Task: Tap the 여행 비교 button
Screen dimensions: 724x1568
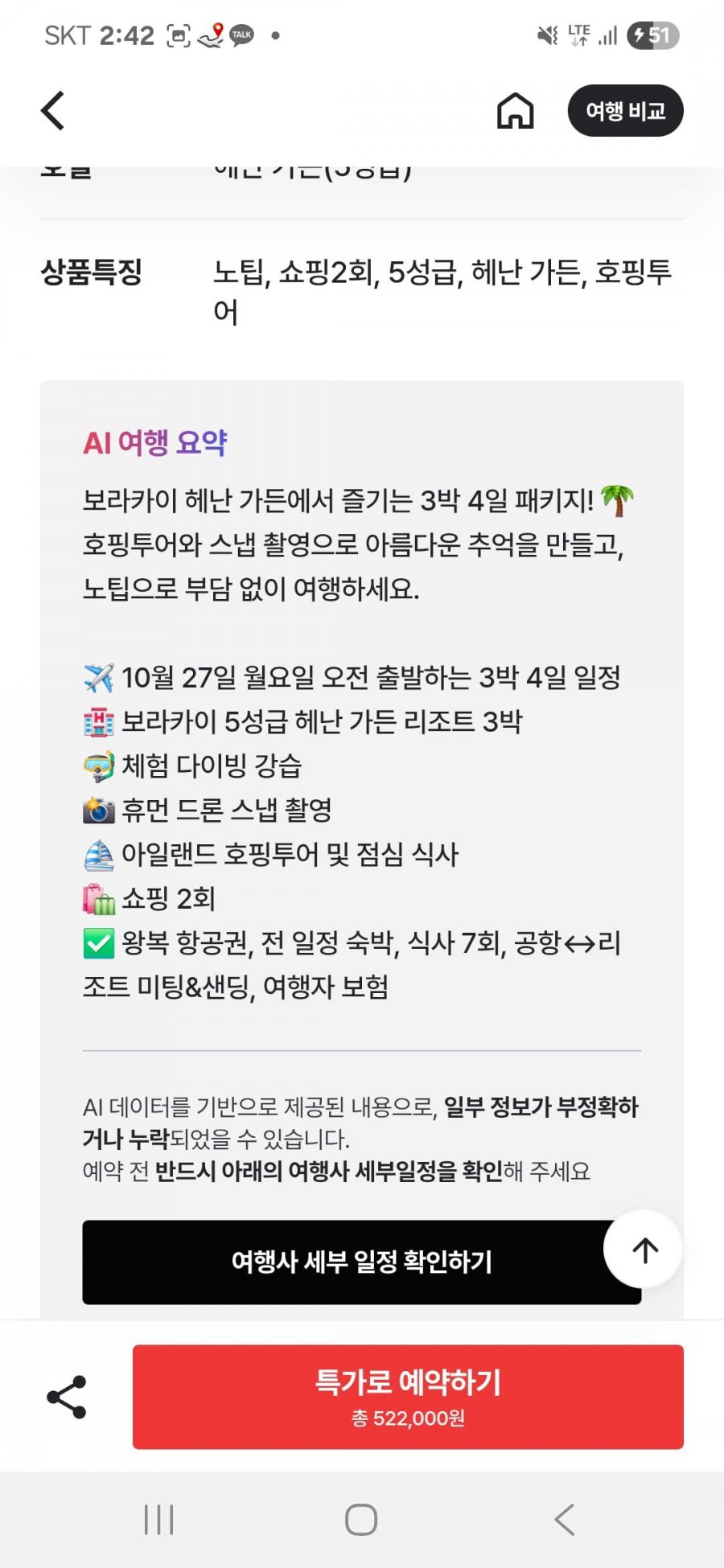Action: click(625, 110)
